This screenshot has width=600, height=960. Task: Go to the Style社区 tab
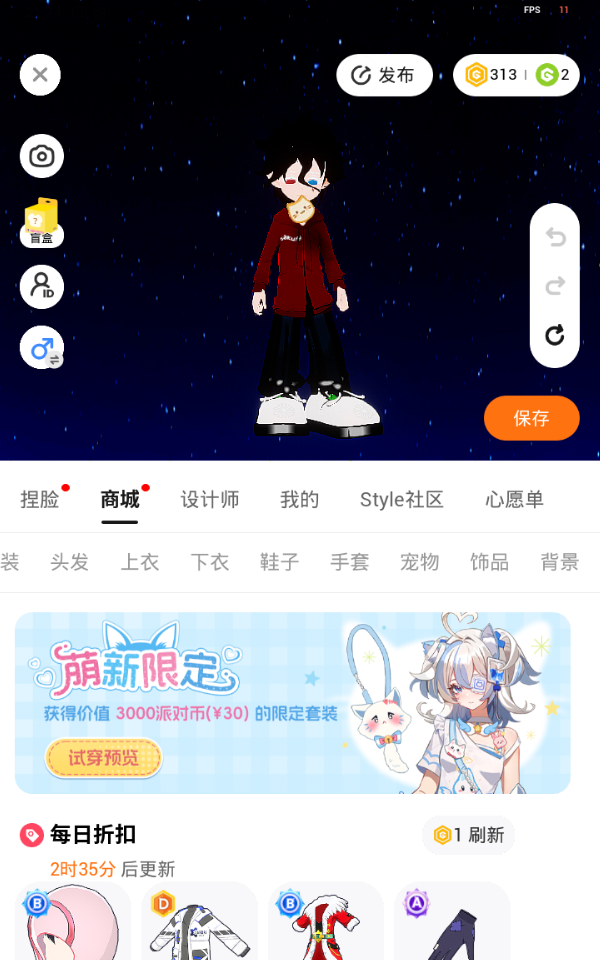[401, 499]
